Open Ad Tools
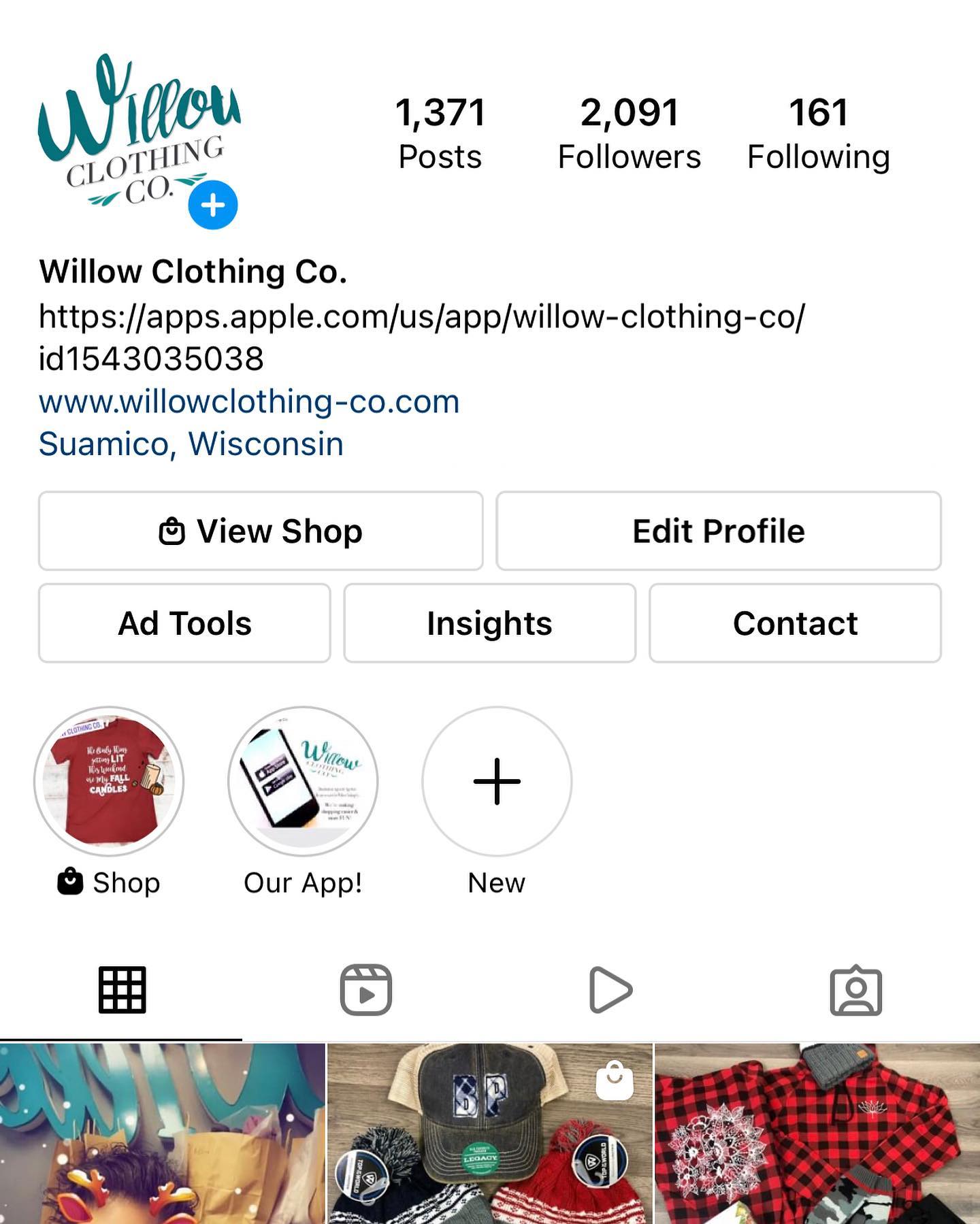The height and width of the screenshot is (1224, 980). 184,623
